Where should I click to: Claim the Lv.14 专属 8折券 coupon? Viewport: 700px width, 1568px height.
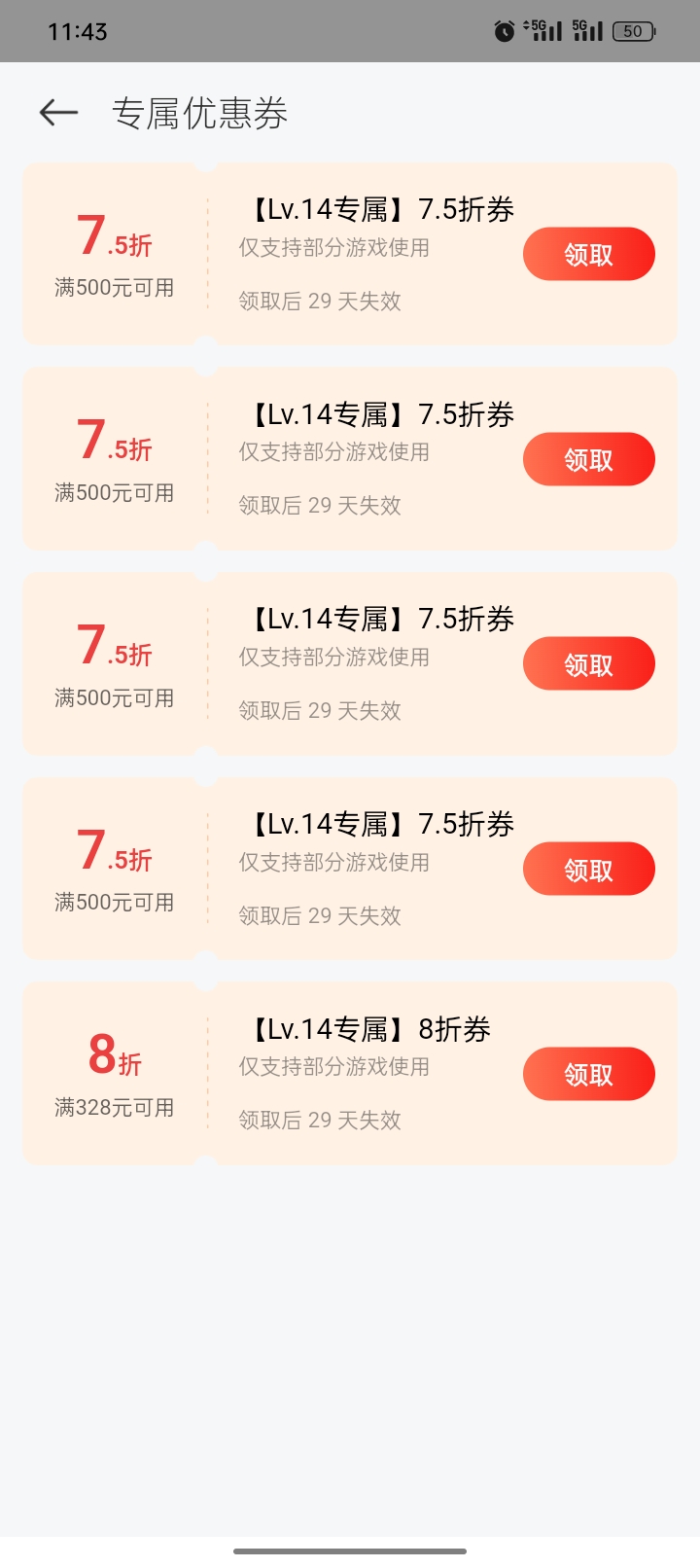click(x=588, y=1074)
